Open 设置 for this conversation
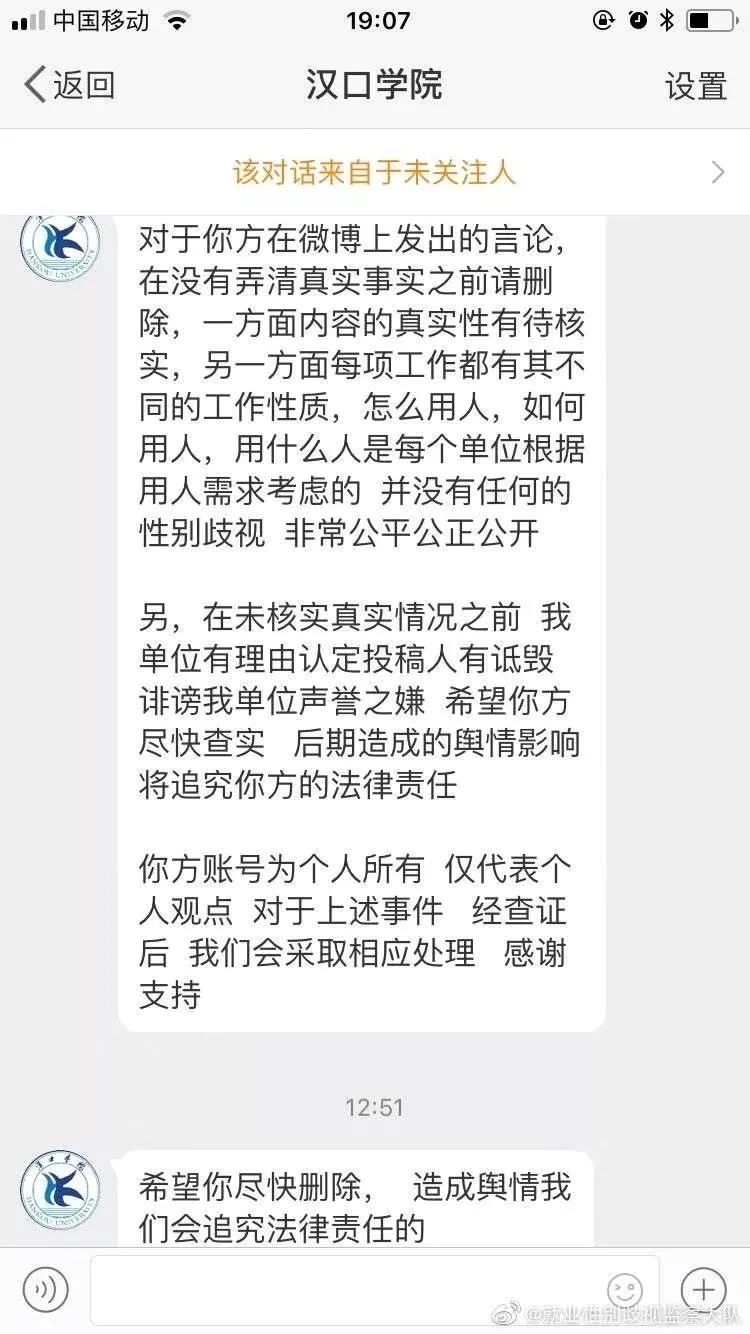 tap(696, 86)
